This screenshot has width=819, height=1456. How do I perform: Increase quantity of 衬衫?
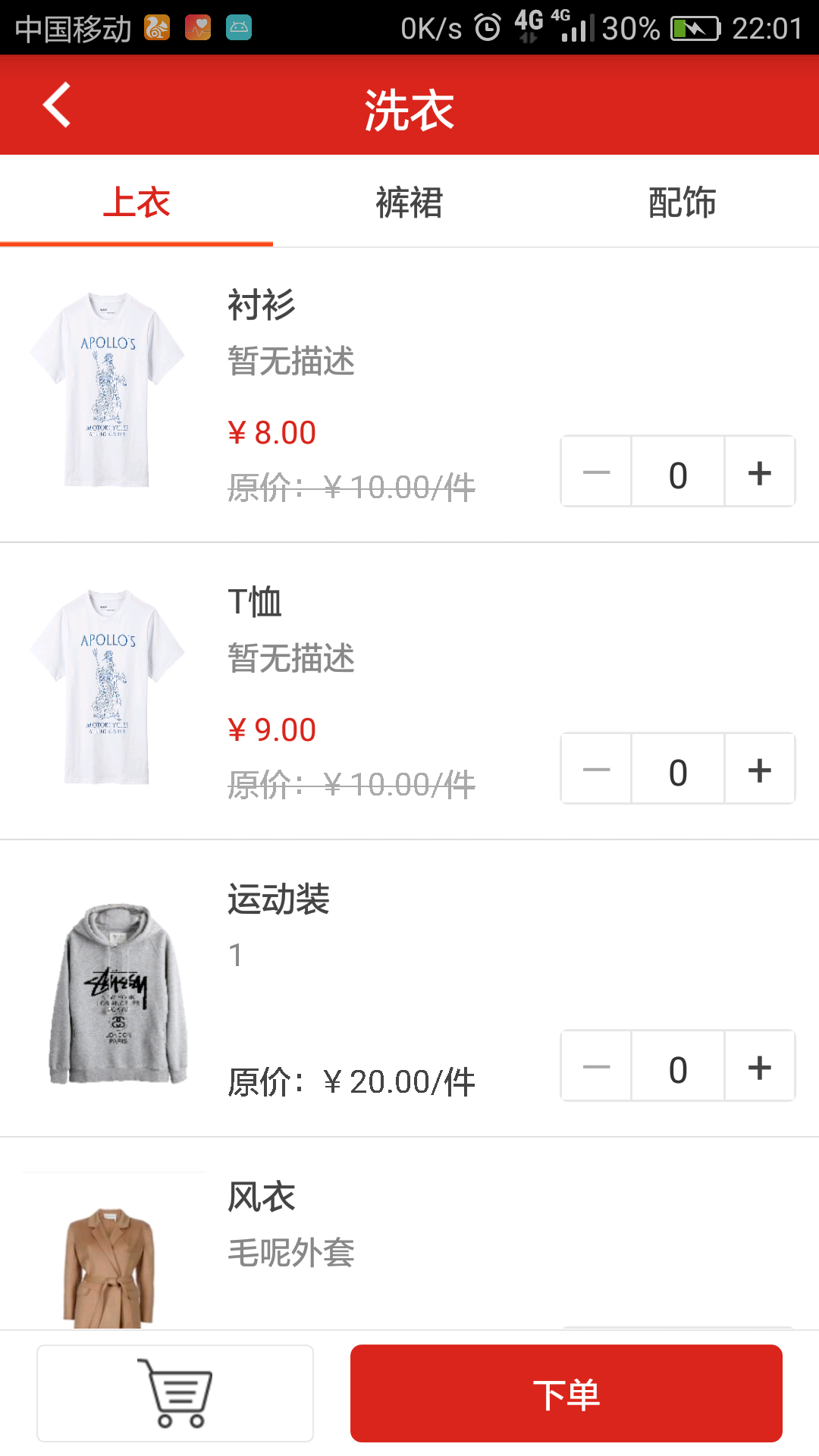(x=759, y=472)
